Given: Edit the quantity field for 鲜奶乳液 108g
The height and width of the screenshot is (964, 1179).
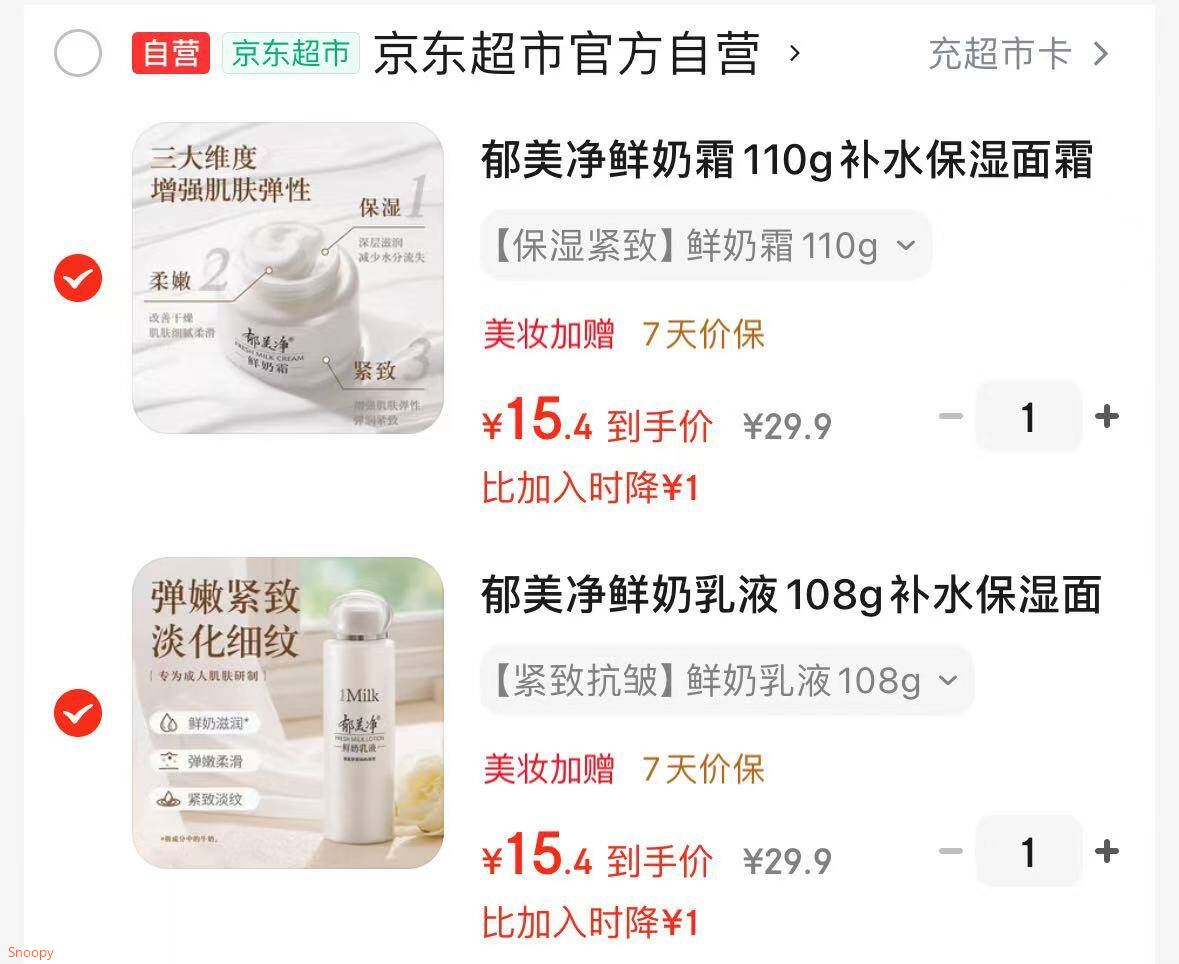Looking at the screenshot, I should tap(1028, 852).
